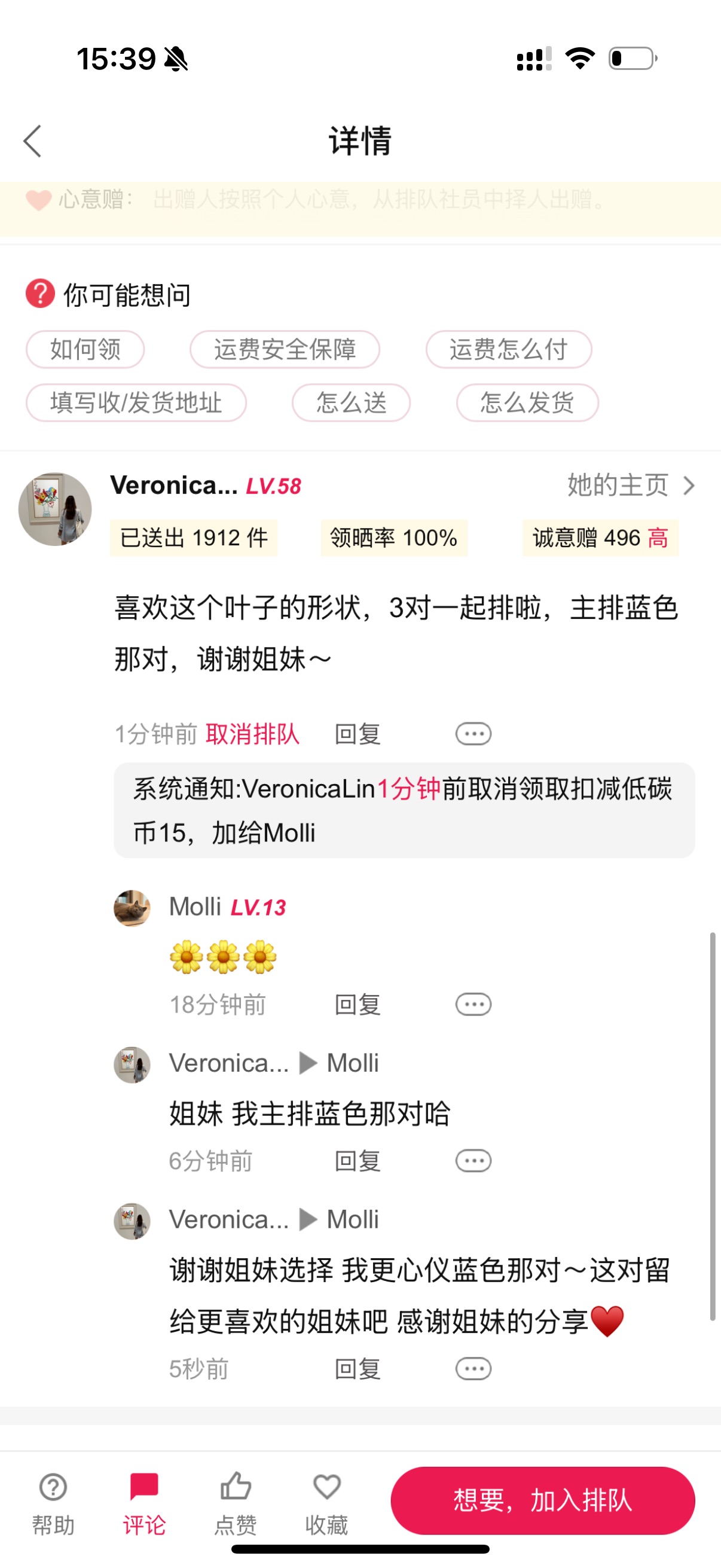Reply to Molli's flower emoji comment

click(358, 1004)
